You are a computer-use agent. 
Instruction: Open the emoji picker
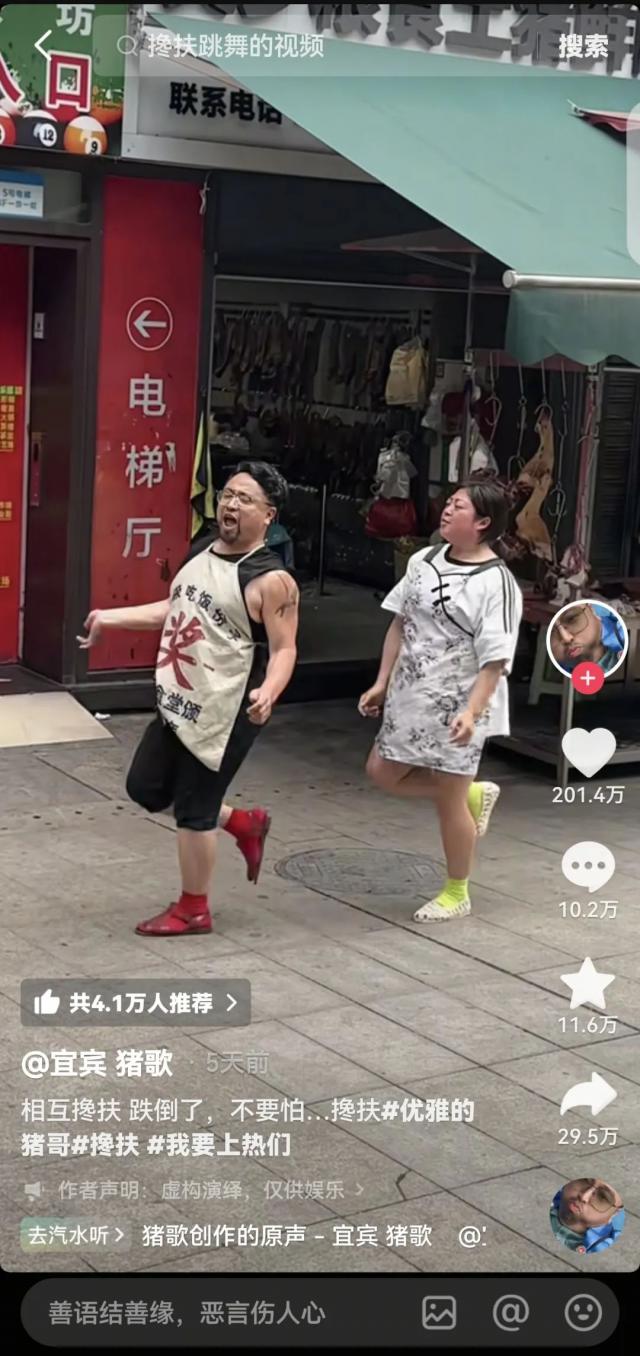click(583, 1311)
